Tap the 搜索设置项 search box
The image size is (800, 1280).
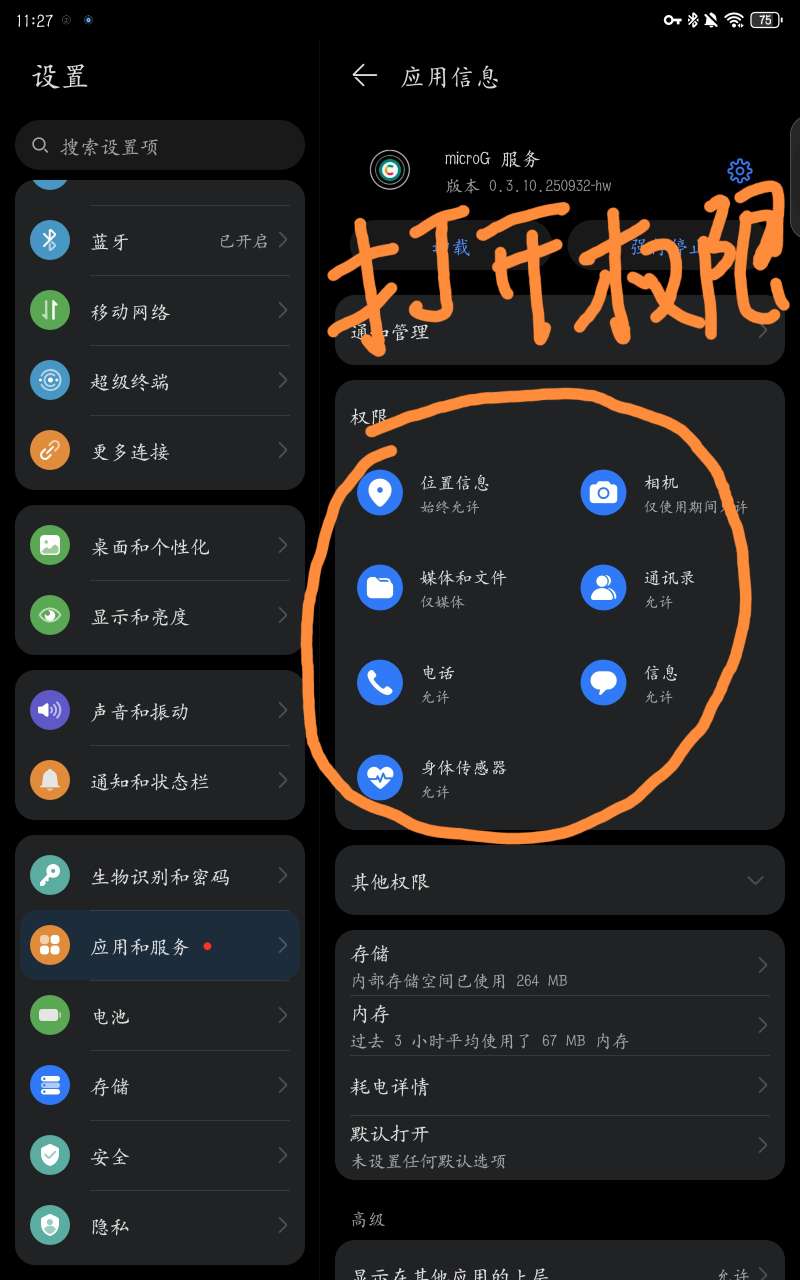click(160, 146)
